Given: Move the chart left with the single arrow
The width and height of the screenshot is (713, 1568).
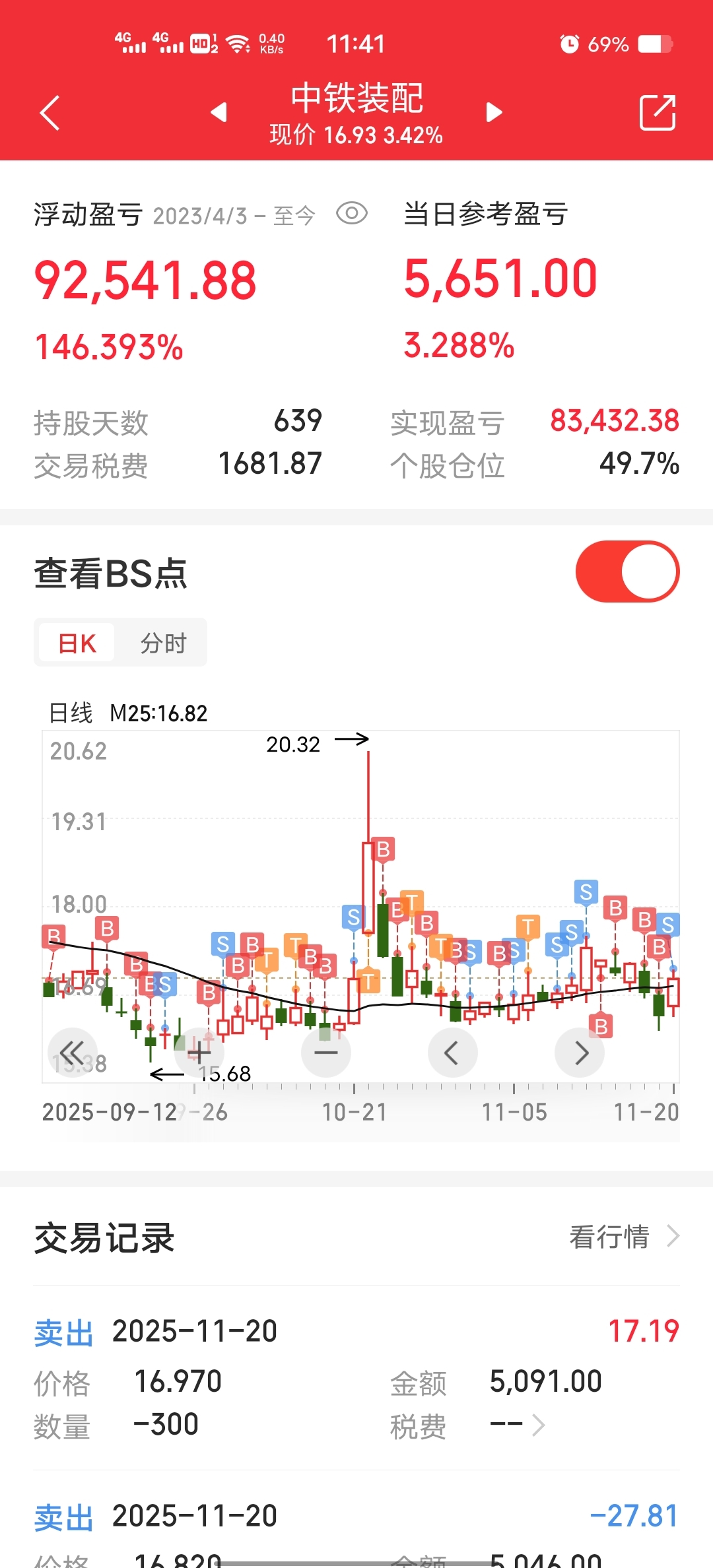Looking at the screenshot, I should click(453, 1053).
